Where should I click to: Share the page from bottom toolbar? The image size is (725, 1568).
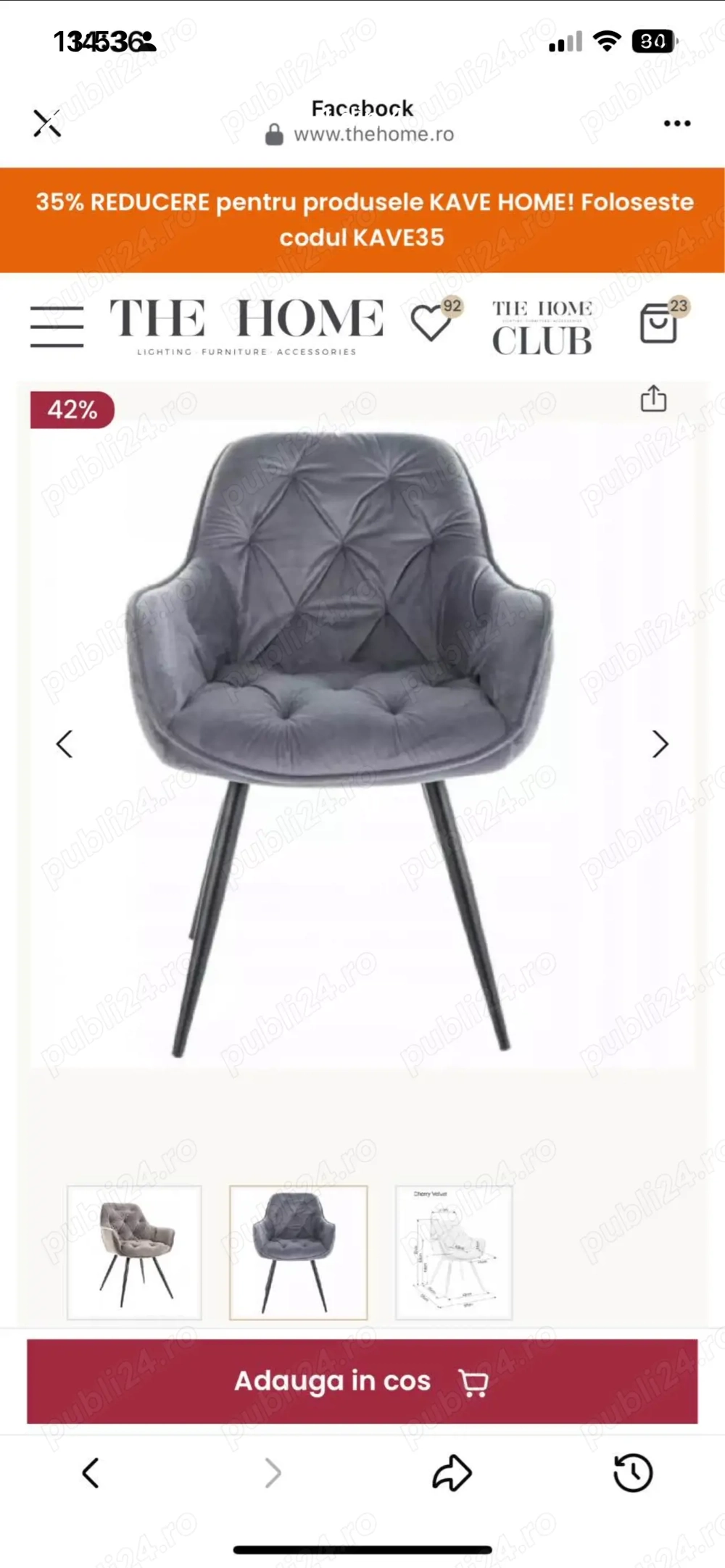[452, 1473]
